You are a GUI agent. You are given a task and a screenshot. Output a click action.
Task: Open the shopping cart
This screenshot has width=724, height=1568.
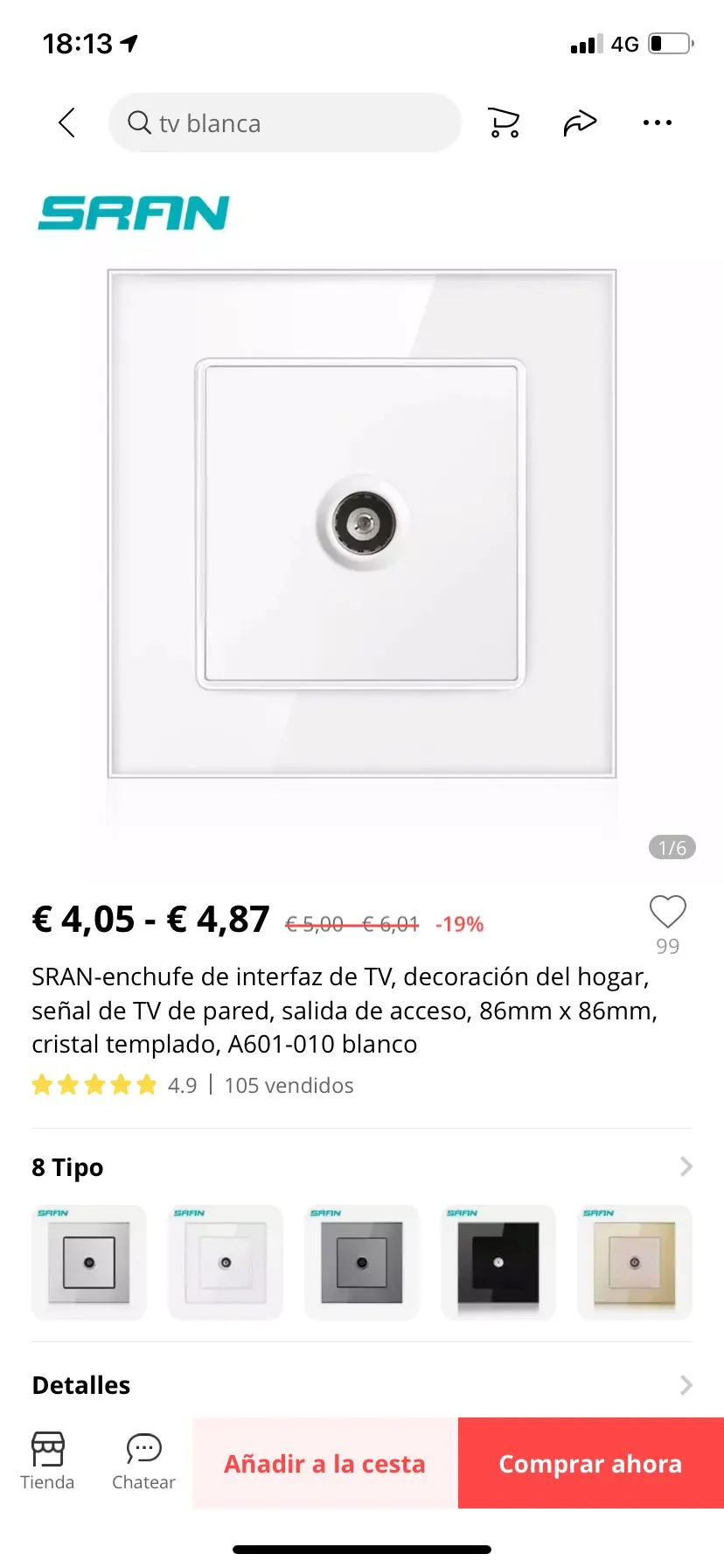tap(503, 122)
